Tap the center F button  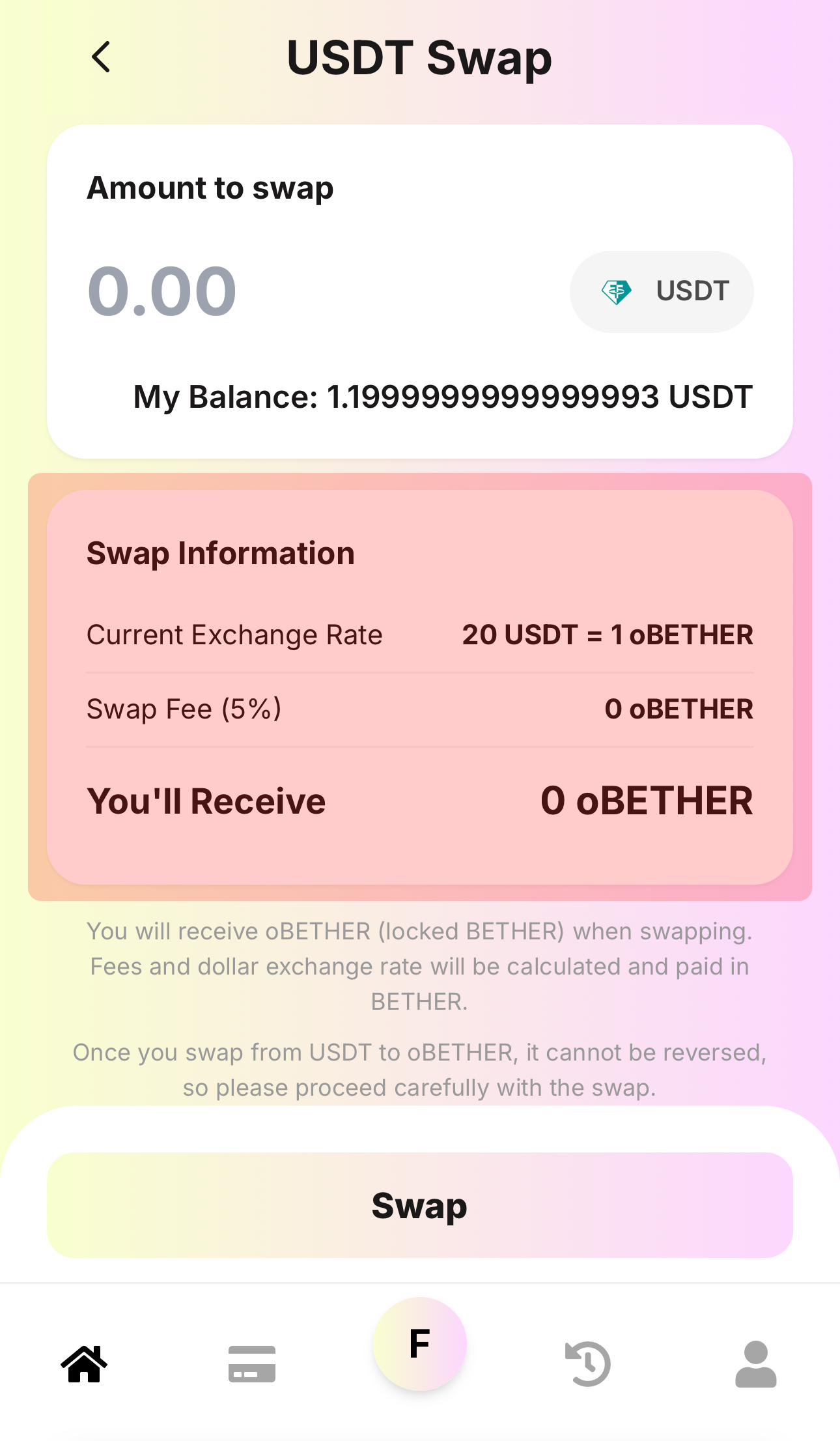pos(419,1343)
